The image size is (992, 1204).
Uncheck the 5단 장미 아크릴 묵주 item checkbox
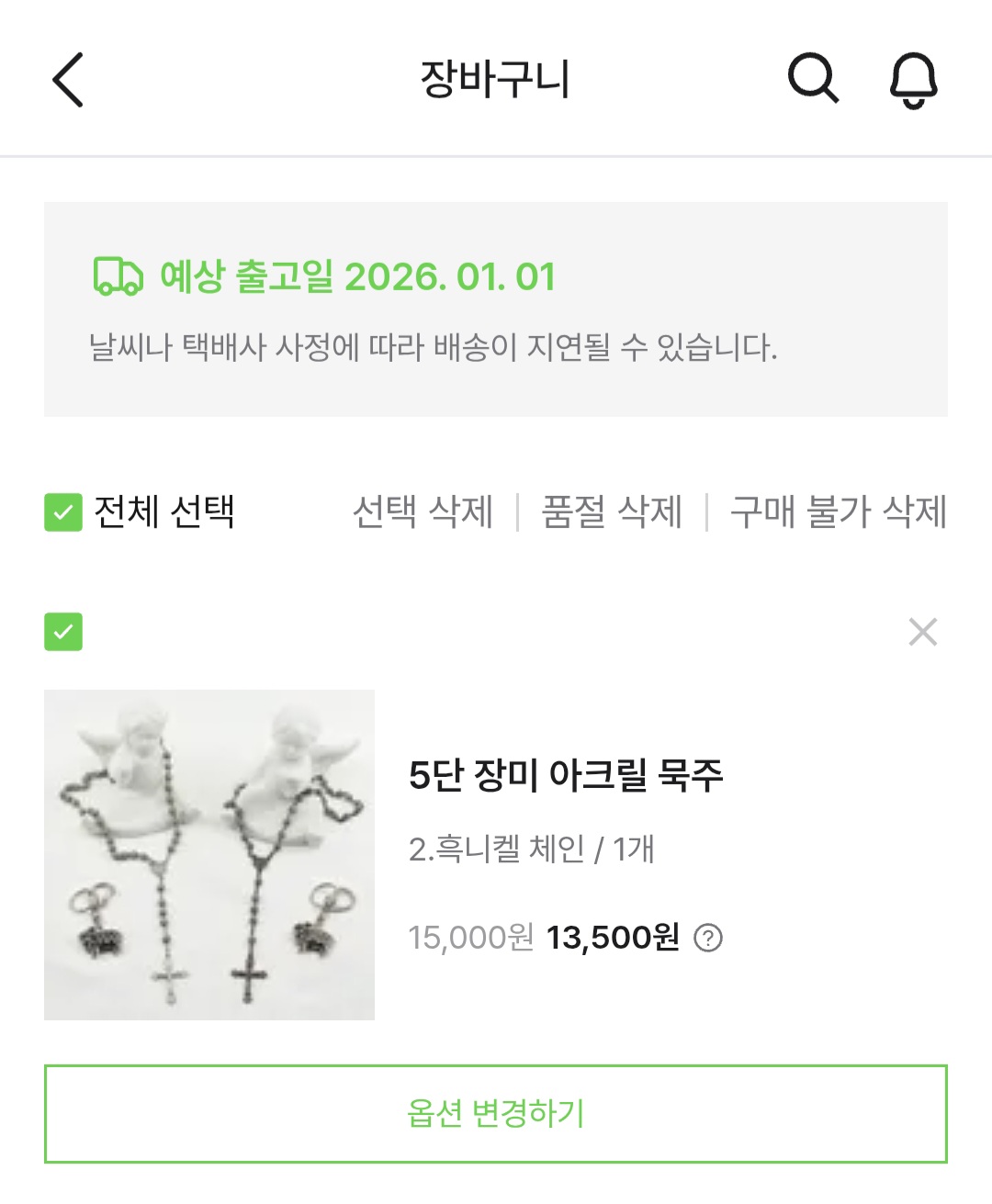point(63,632)
